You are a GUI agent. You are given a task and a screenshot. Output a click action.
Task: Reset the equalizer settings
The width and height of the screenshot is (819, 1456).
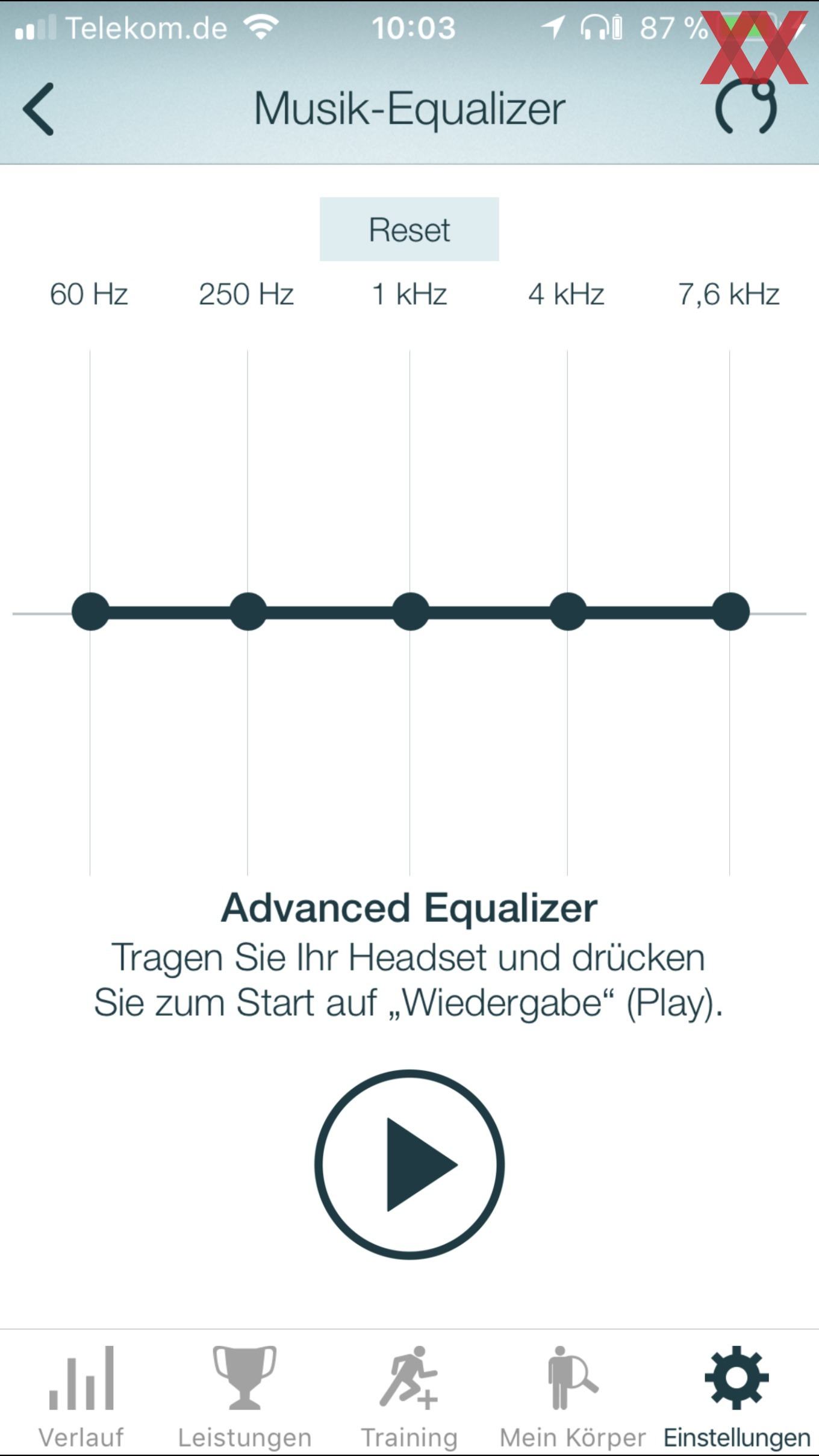click(409, 229)
